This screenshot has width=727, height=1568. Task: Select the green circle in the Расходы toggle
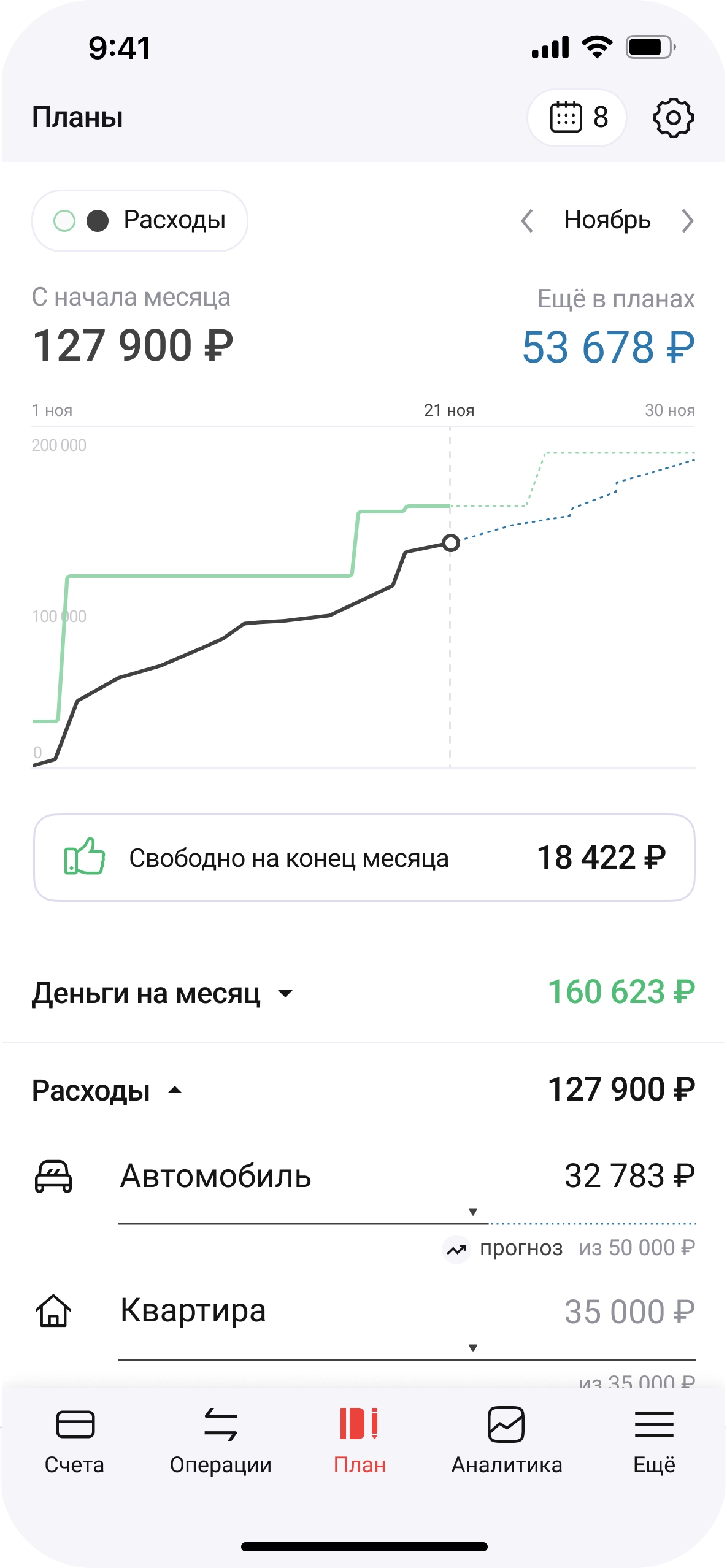64,220
